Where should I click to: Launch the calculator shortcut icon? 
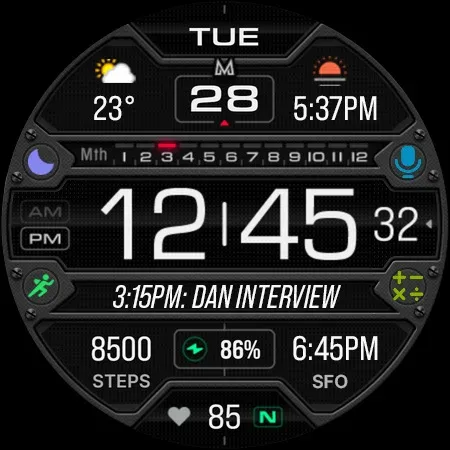[407, 286]
